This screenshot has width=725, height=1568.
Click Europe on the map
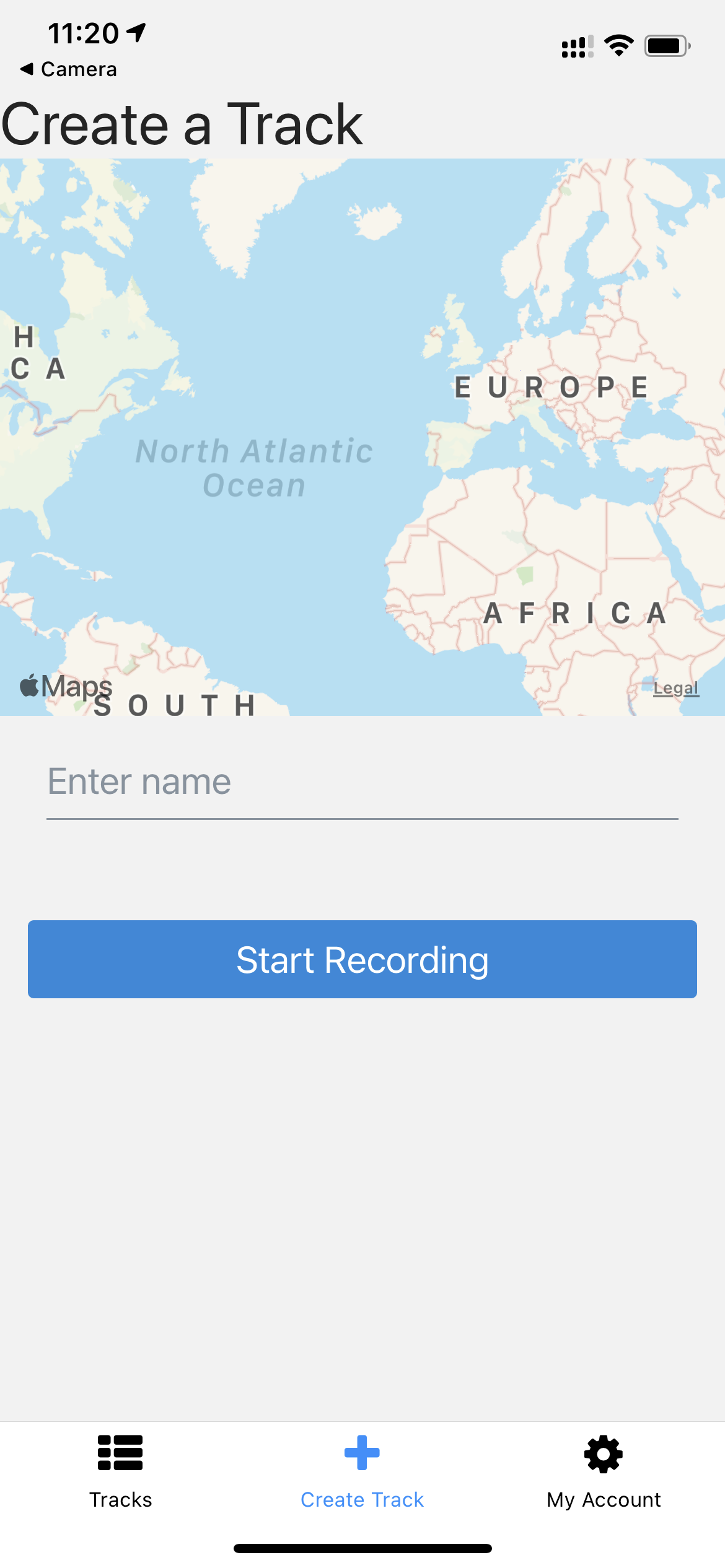click(x=550, y=385)
